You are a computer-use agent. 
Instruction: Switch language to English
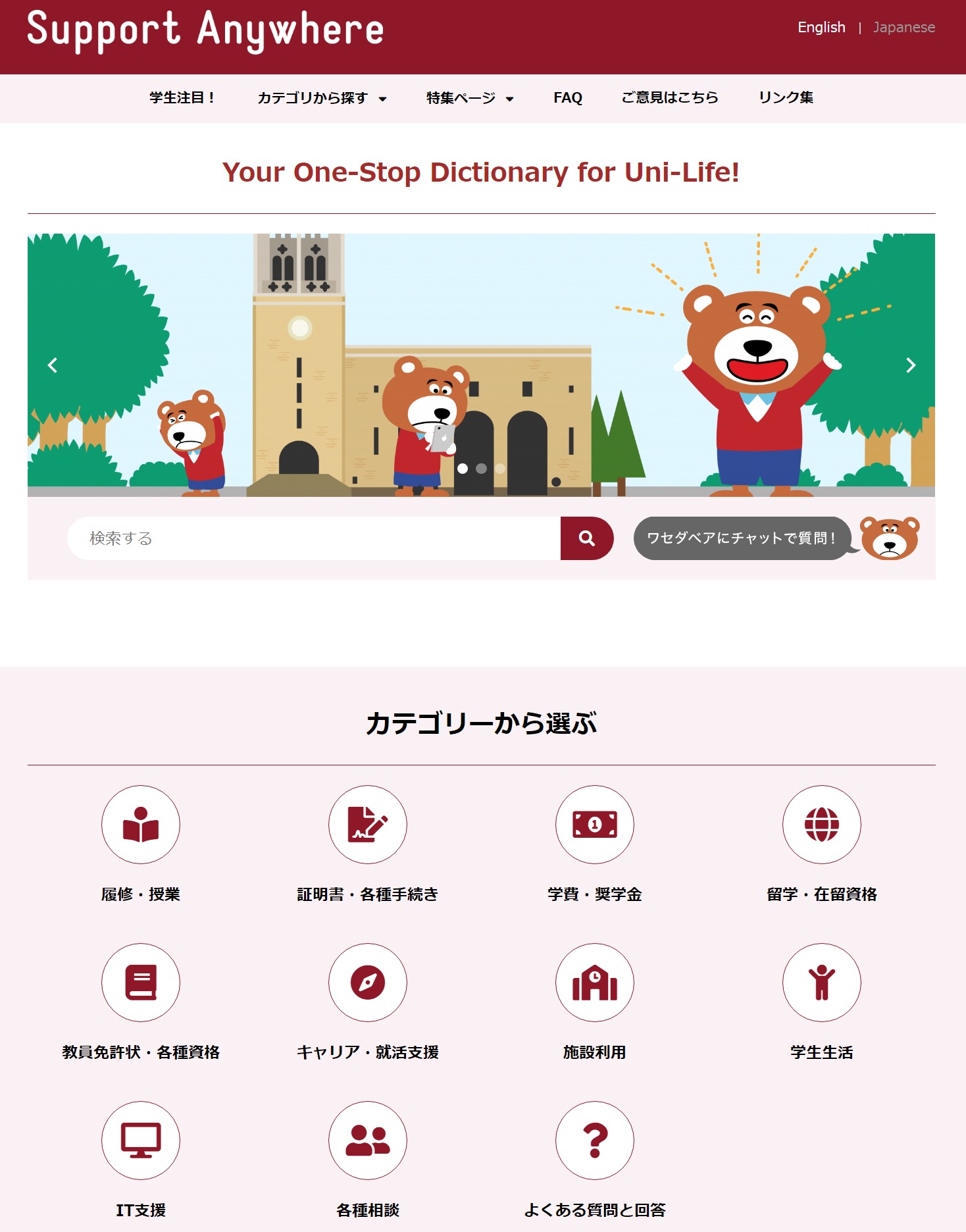[821, 28]
